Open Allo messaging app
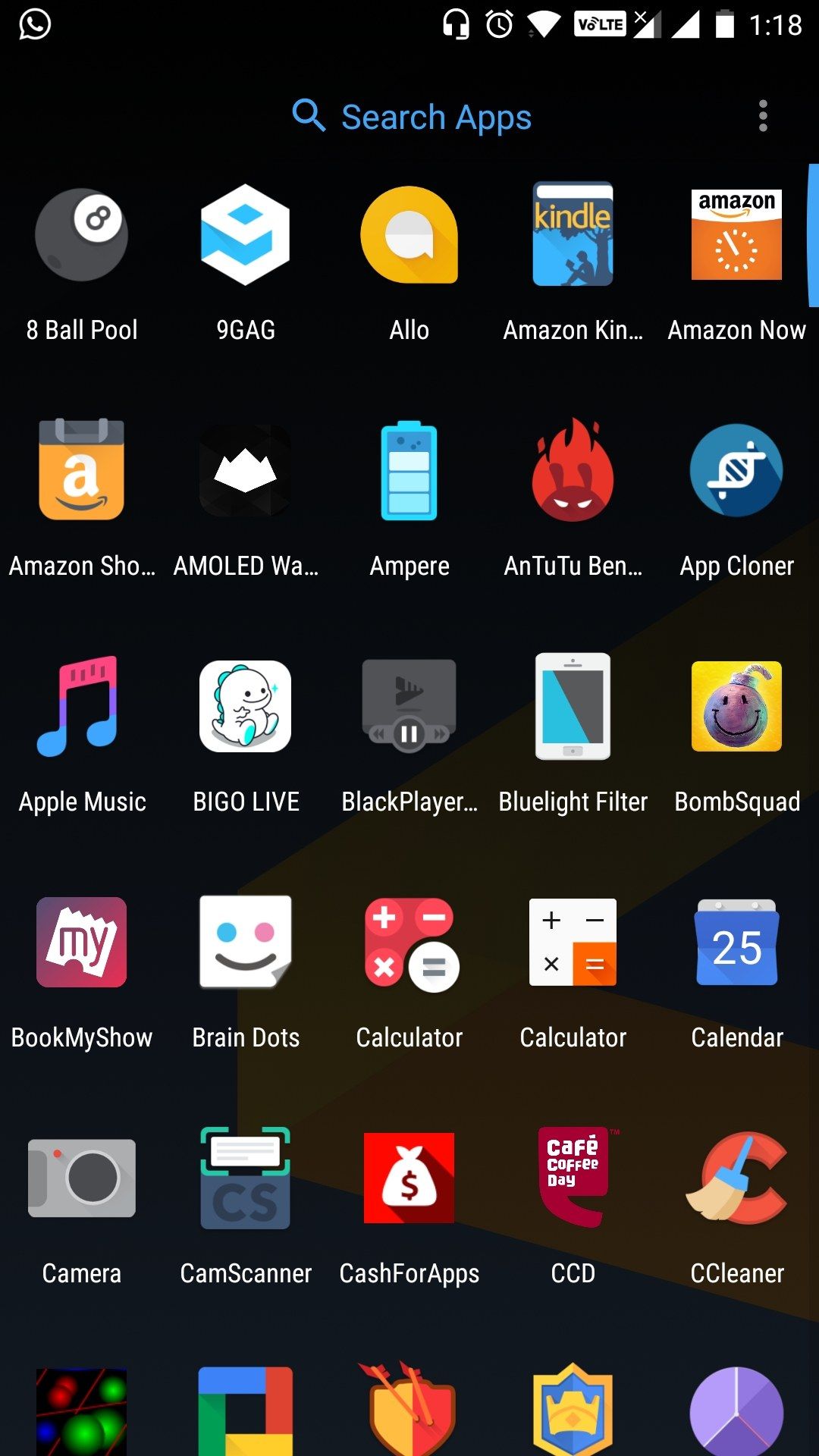The image size is (819, 1456). [x=409, y=235]
